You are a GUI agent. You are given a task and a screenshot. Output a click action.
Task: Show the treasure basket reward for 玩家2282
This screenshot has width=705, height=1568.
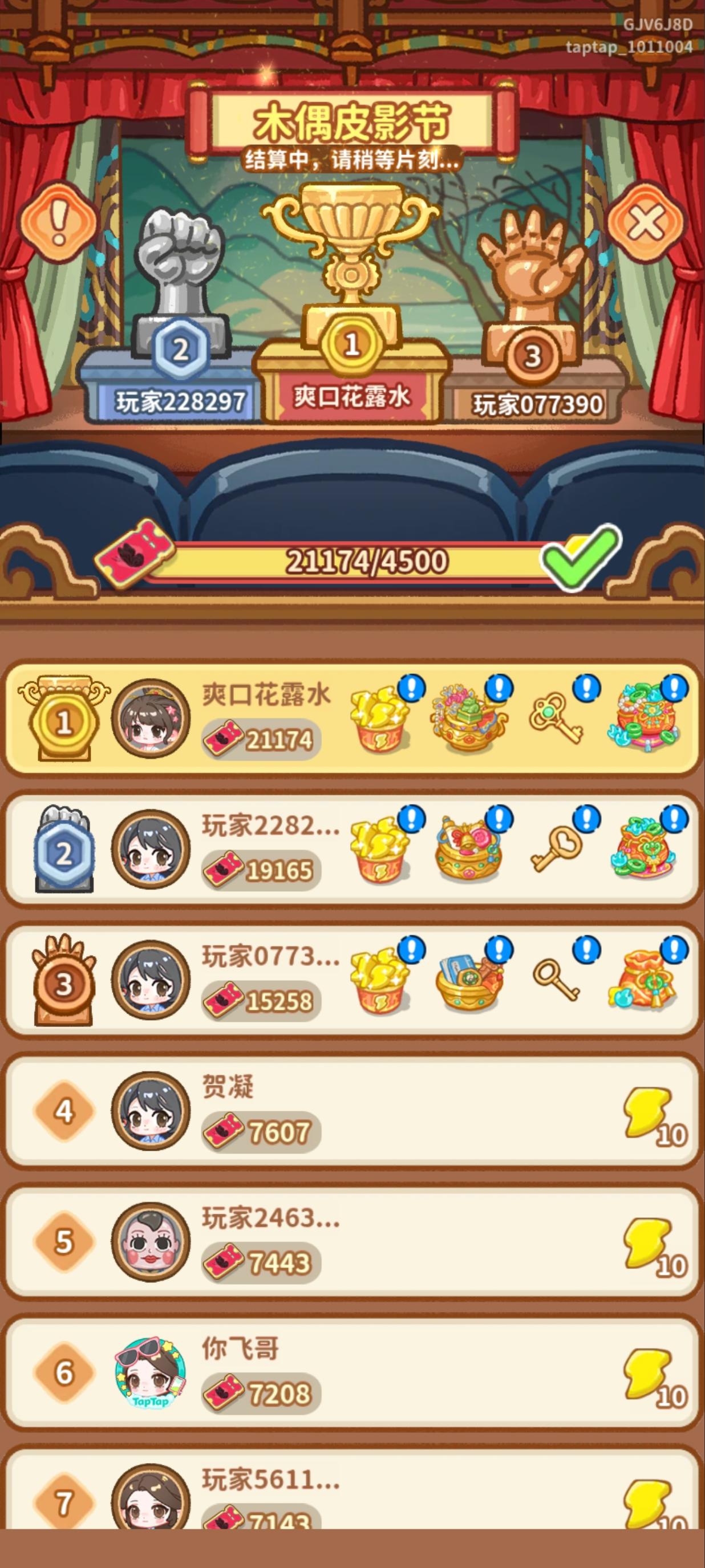pos(468,850)
